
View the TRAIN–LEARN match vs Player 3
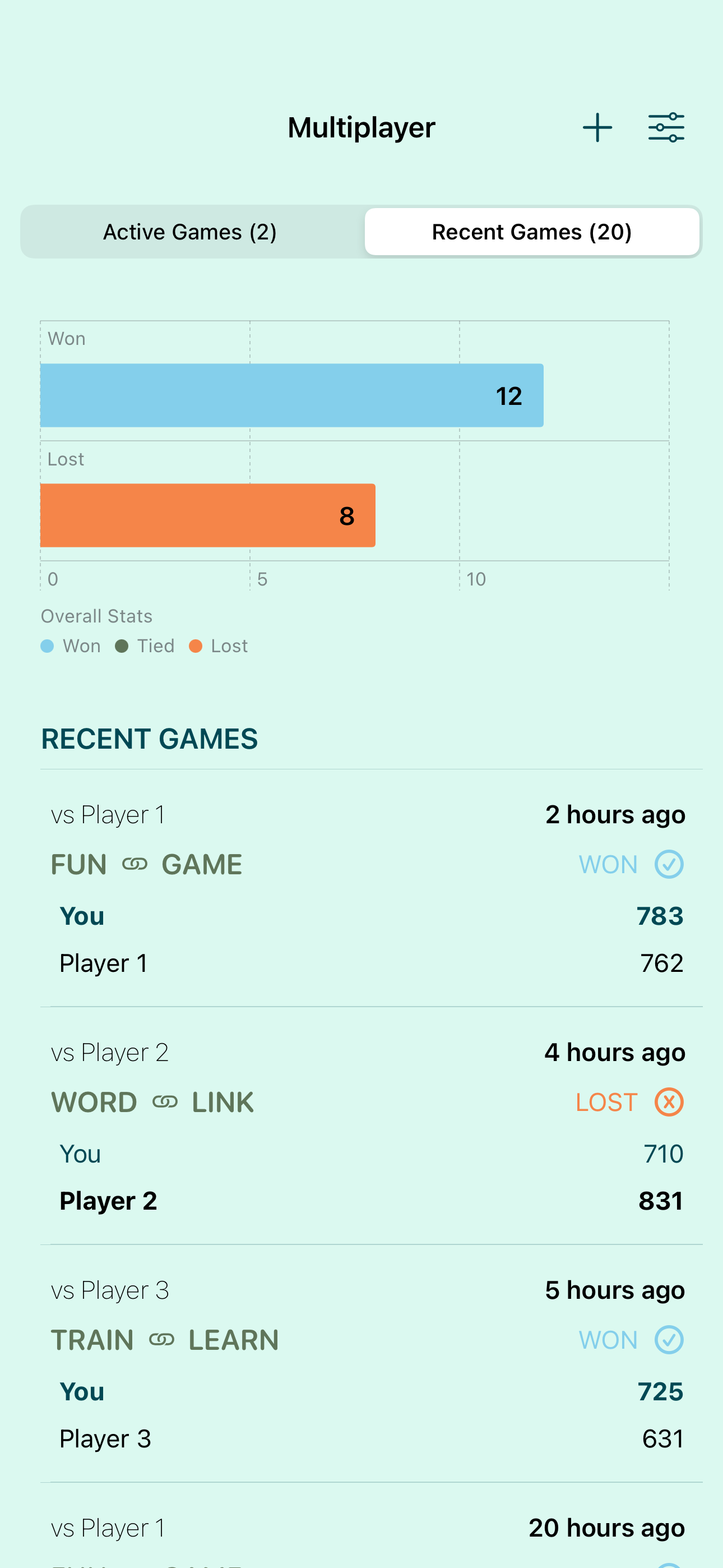point(368,1363)
